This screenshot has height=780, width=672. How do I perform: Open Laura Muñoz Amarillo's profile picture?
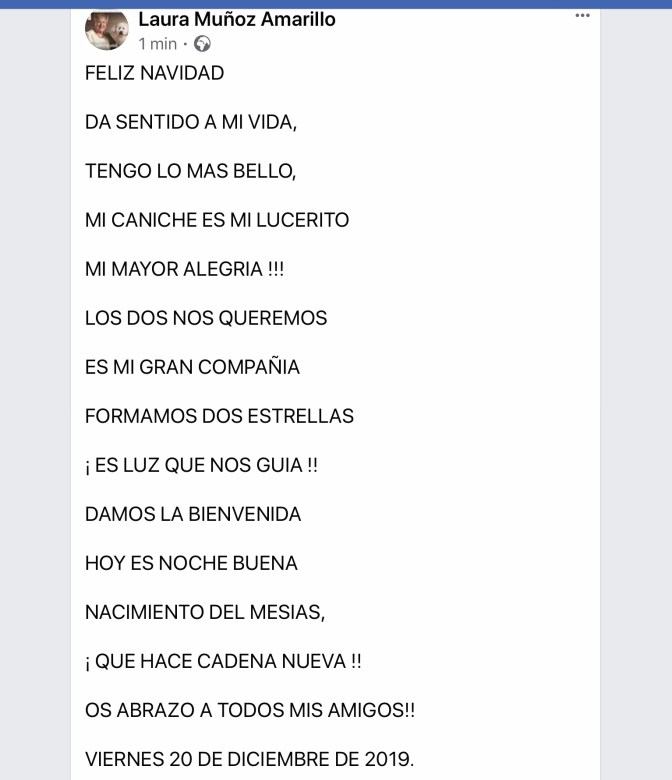point(107,30)
